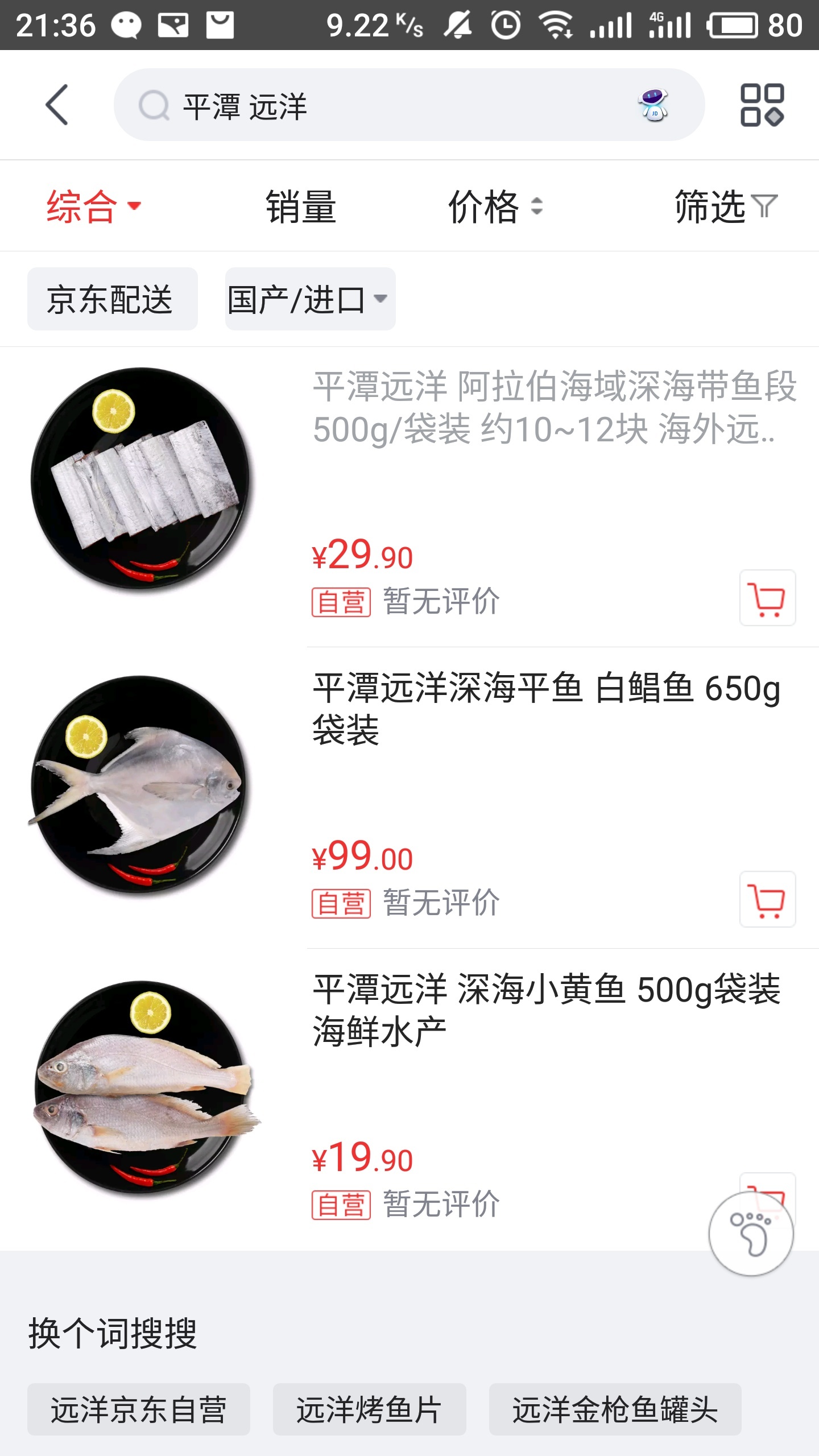Switch the list layout with grid icon

coord(762,105)
